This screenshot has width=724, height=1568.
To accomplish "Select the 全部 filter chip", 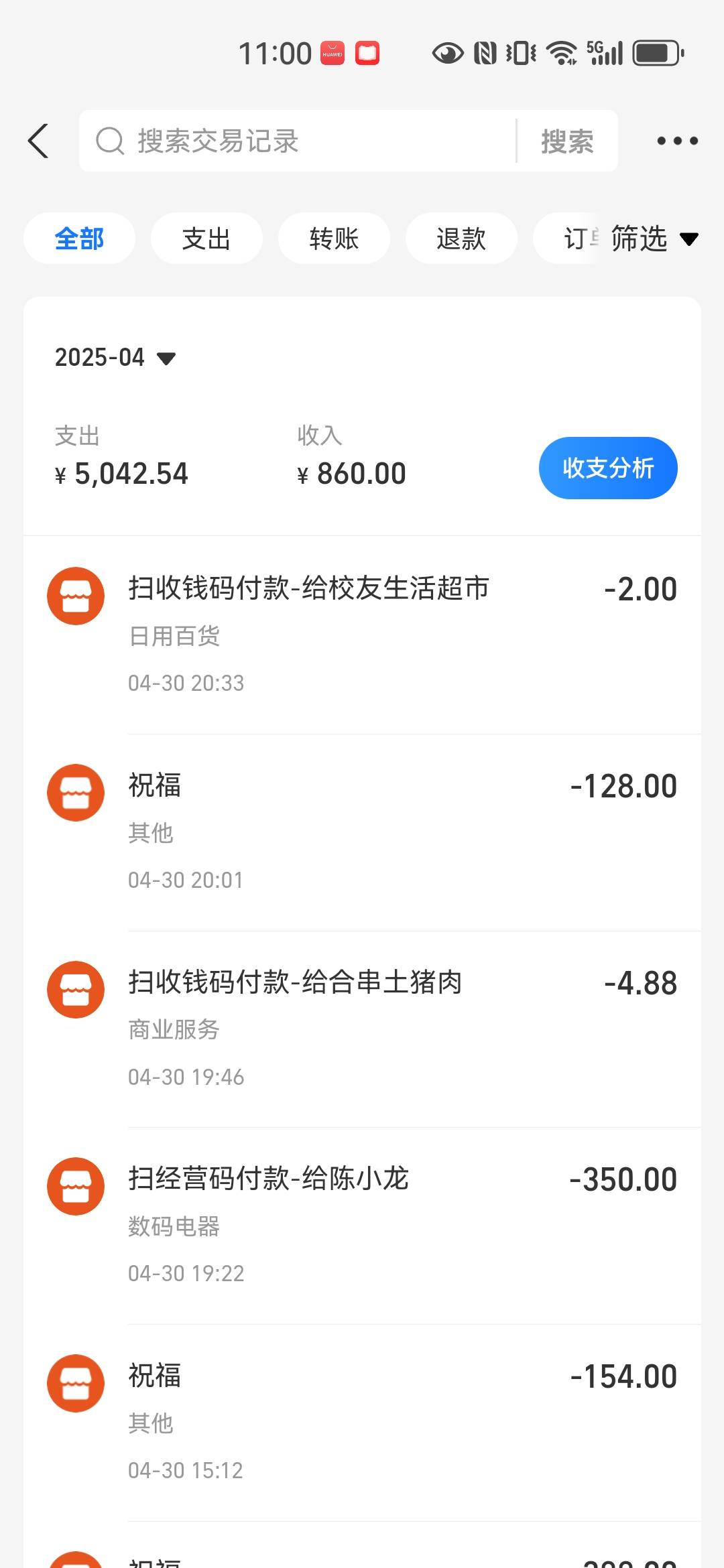I will 79,239.
